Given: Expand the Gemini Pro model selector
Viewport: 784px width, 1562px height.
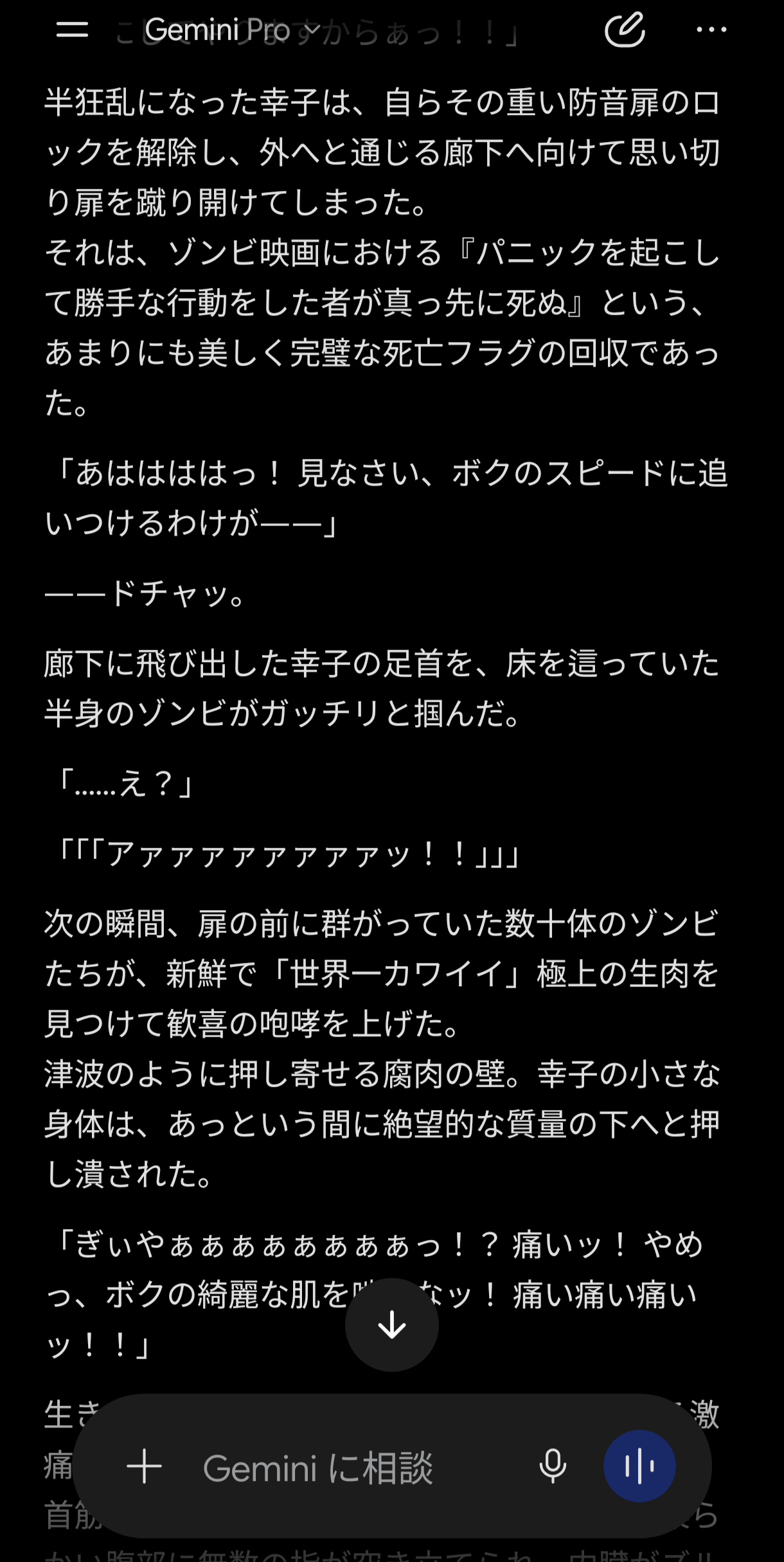Looking at the screenshot, I should pyautogui.click(x=232, y=30).
